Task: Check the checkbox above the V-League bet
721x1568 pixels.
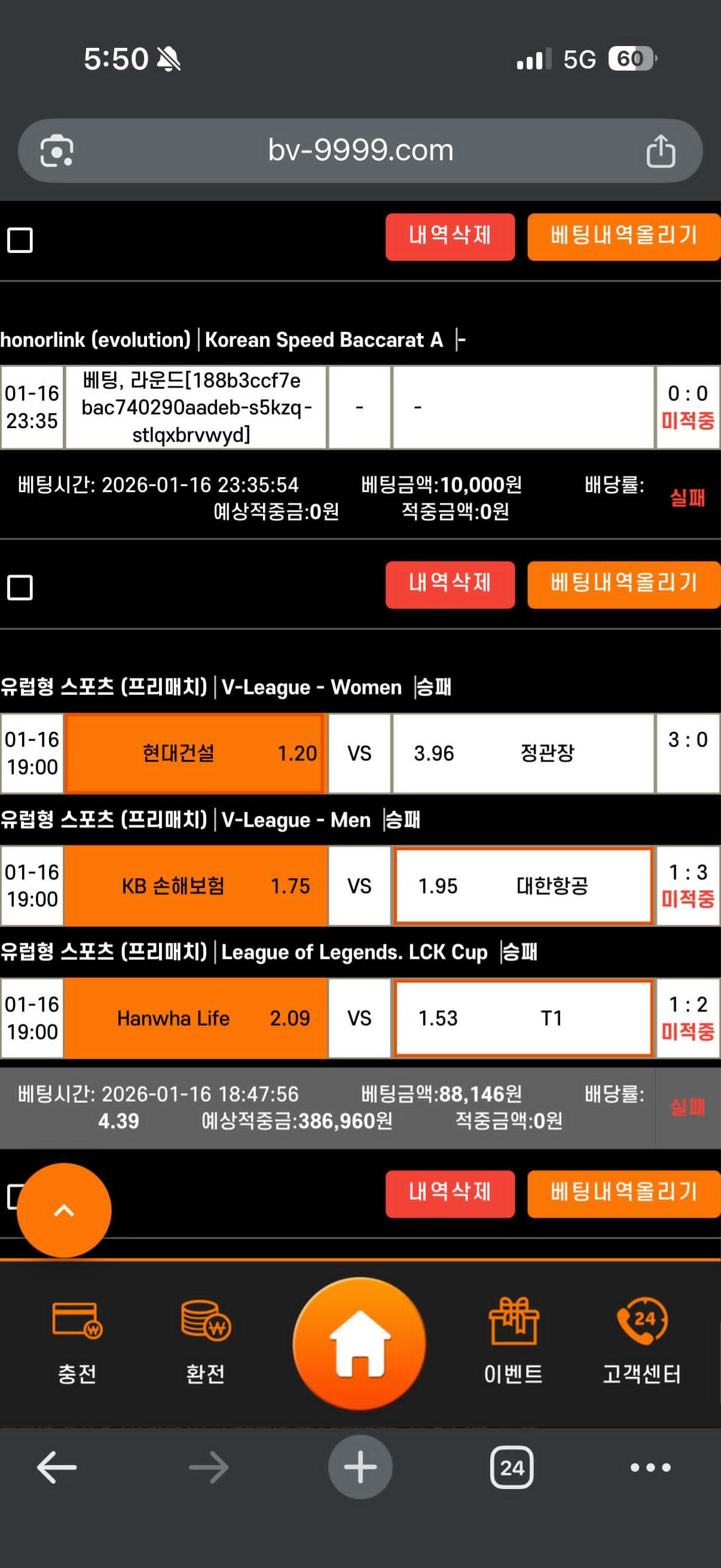Action: click(20, 587)
